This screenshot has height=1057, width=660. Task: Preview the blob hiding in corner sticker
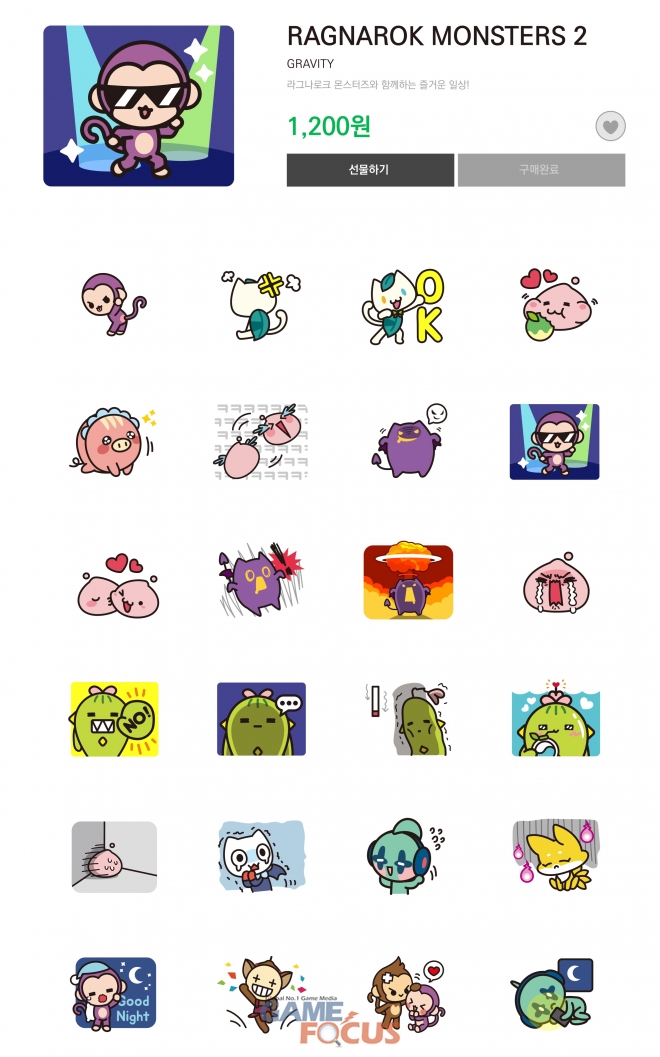(x=114, y=857)
